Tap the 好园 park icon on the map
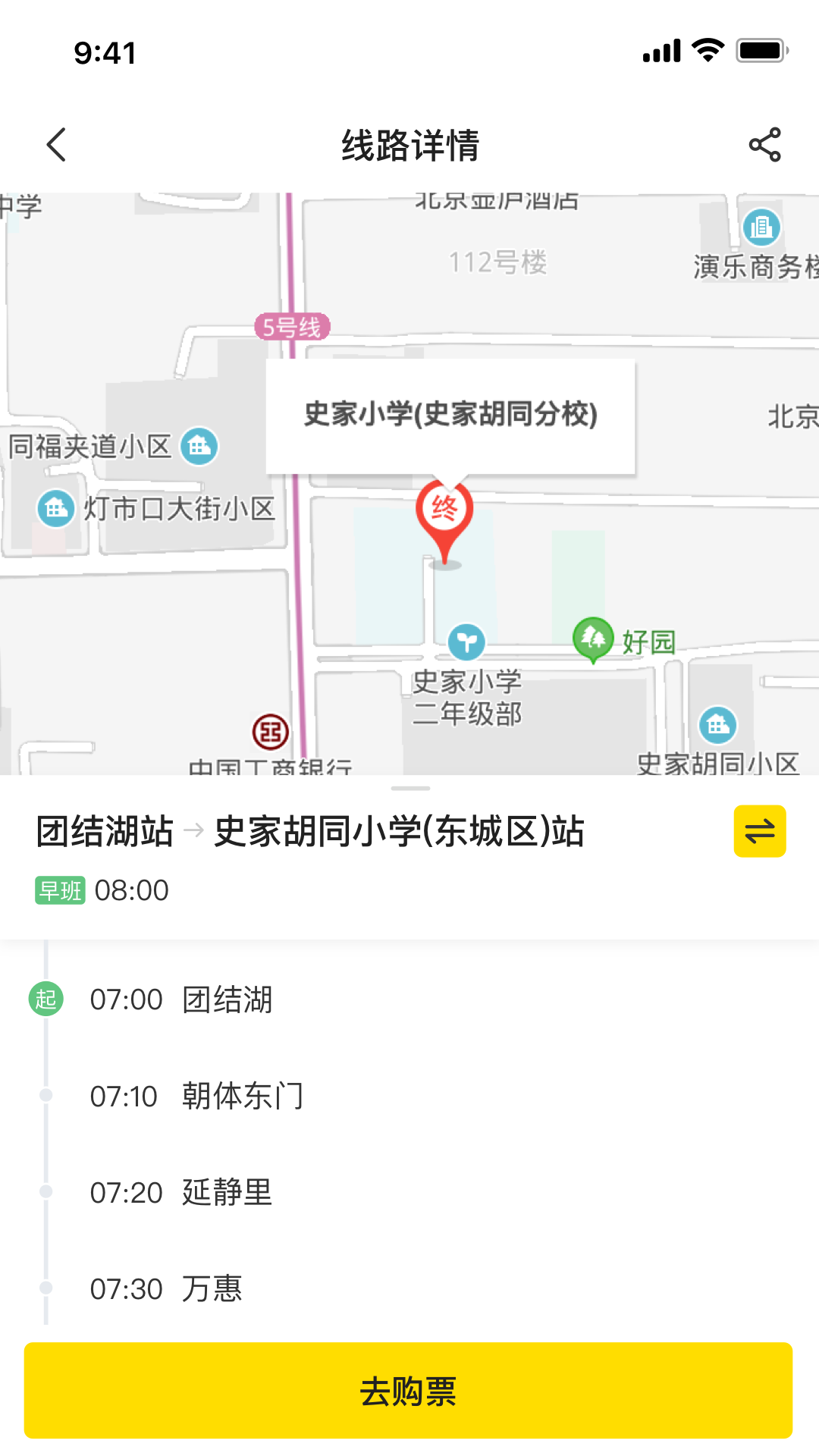The height and width of the screenshot is (1456, 819). [x=591, y=639]
